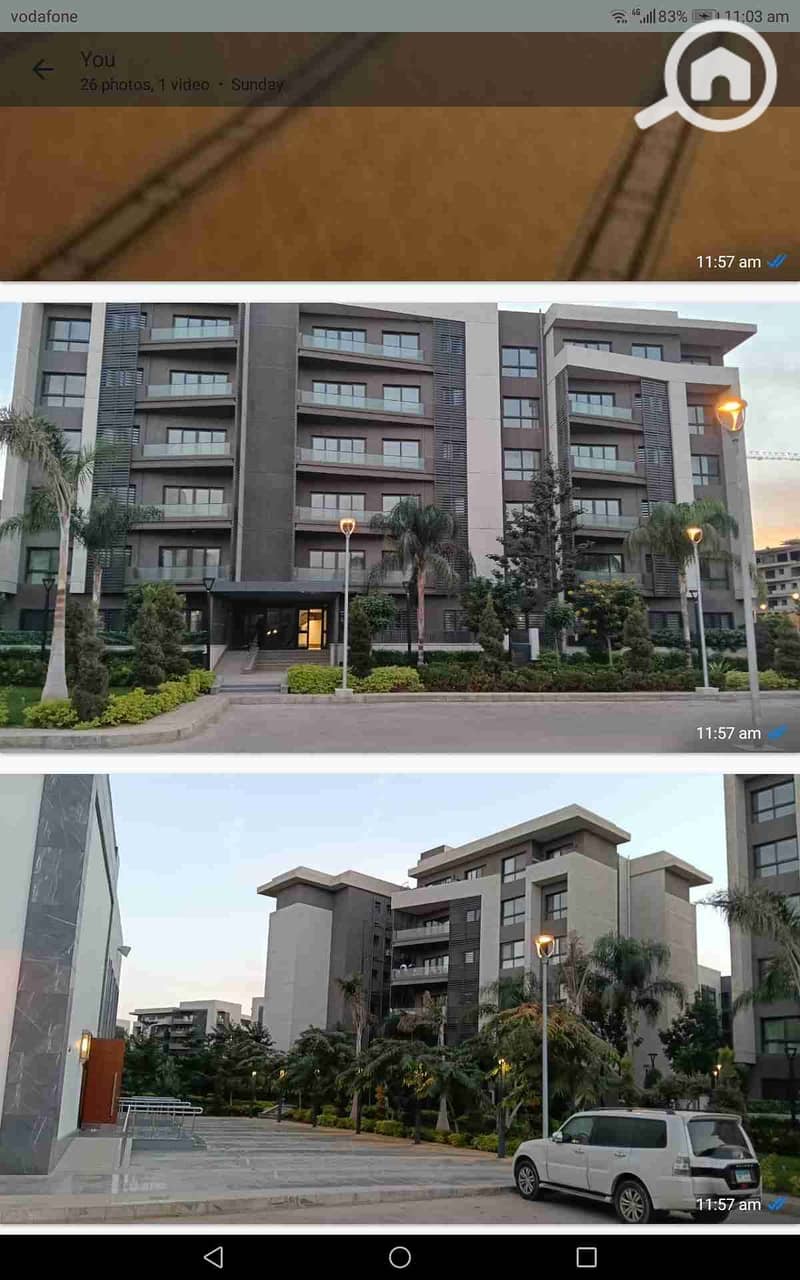Tap the blue read receipt on the wooden photo
Screen dimensions: 800x1280
tap(778, 261)
